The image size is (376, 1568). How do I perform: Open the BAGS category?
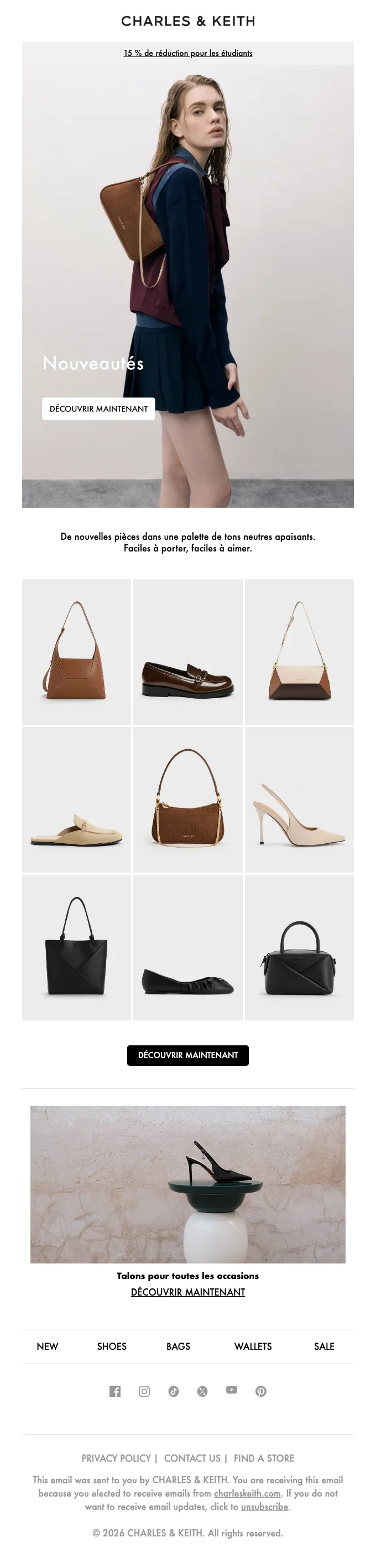click(x=178, y=1346)
